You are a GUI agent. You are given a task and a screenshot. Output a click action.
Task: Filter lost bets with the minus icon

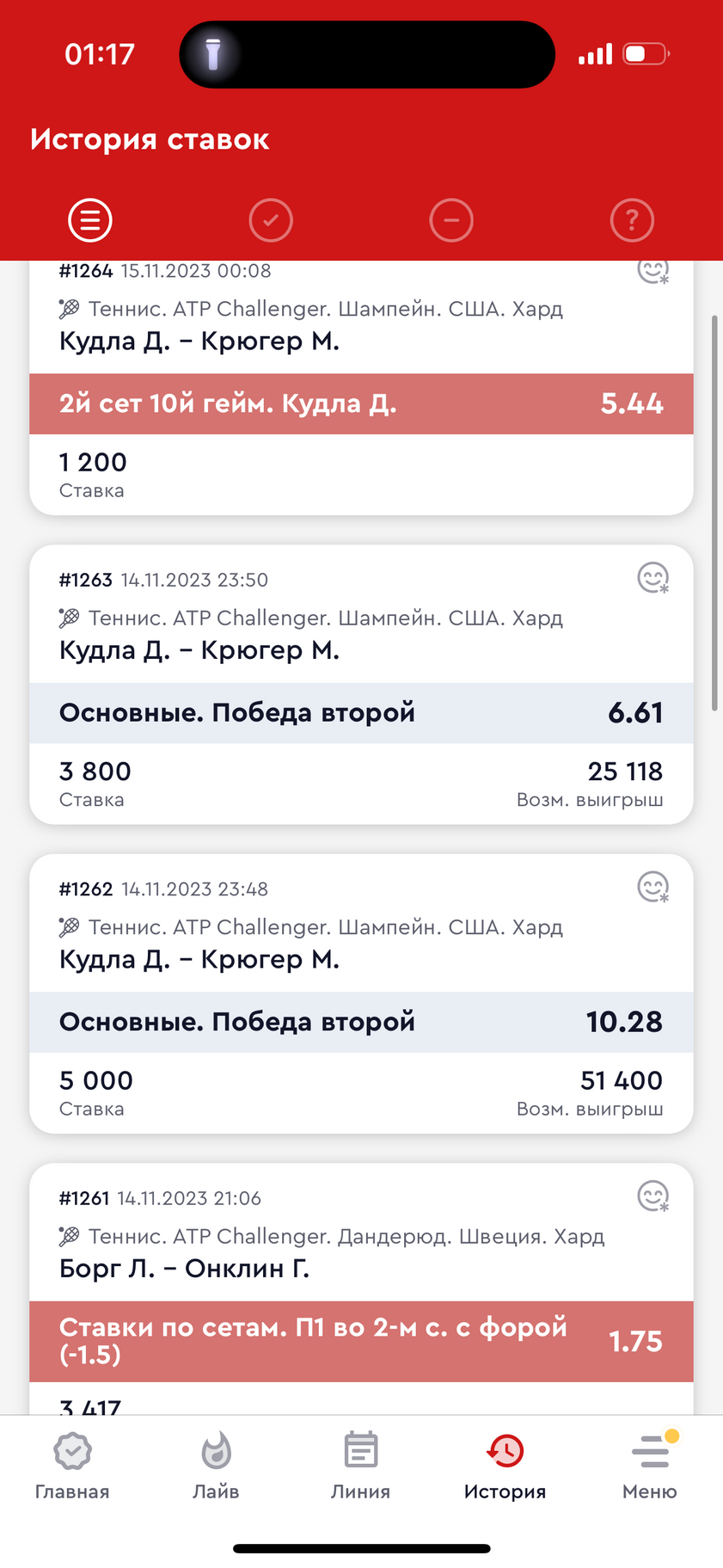point(451,220)
